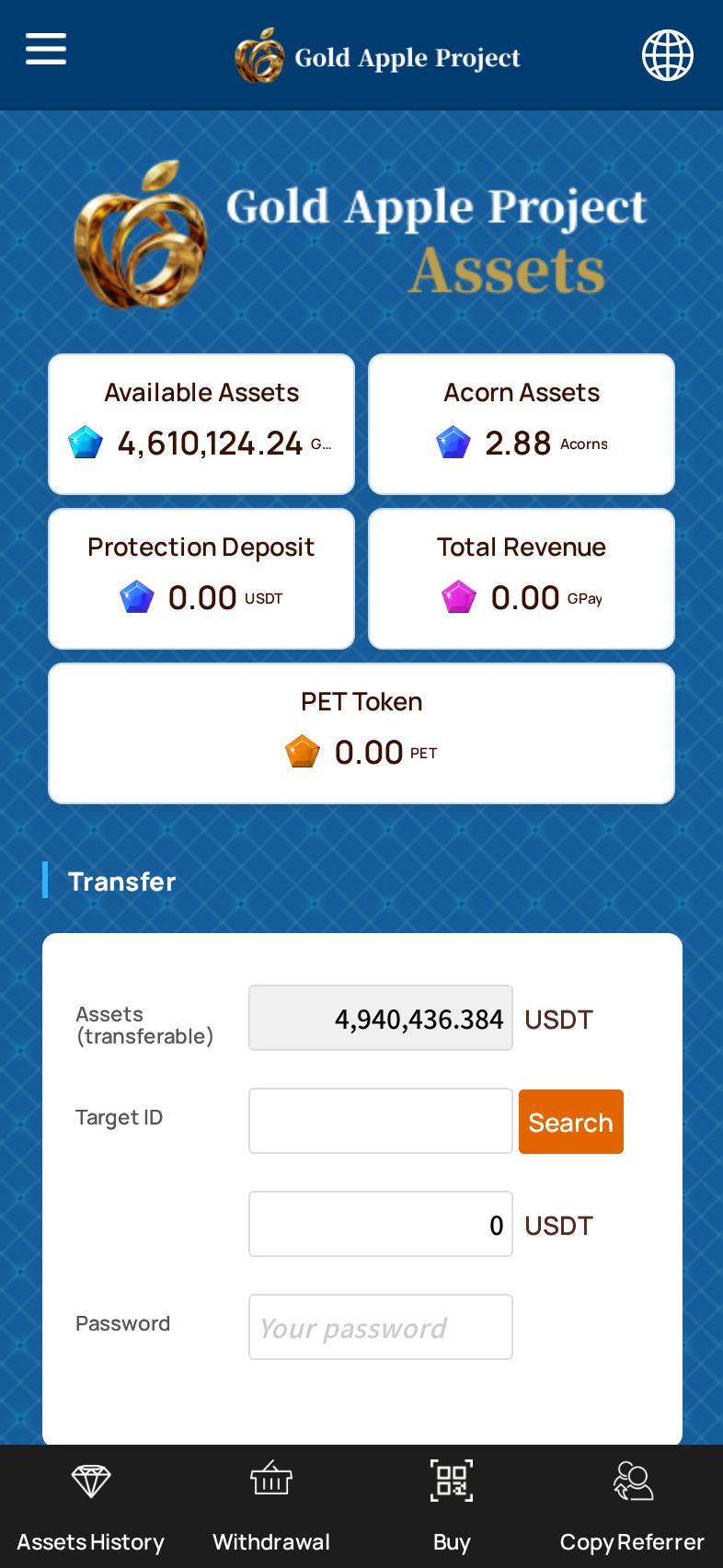Go to Withdrawal
The image size is (723, 1568).
271,1506
